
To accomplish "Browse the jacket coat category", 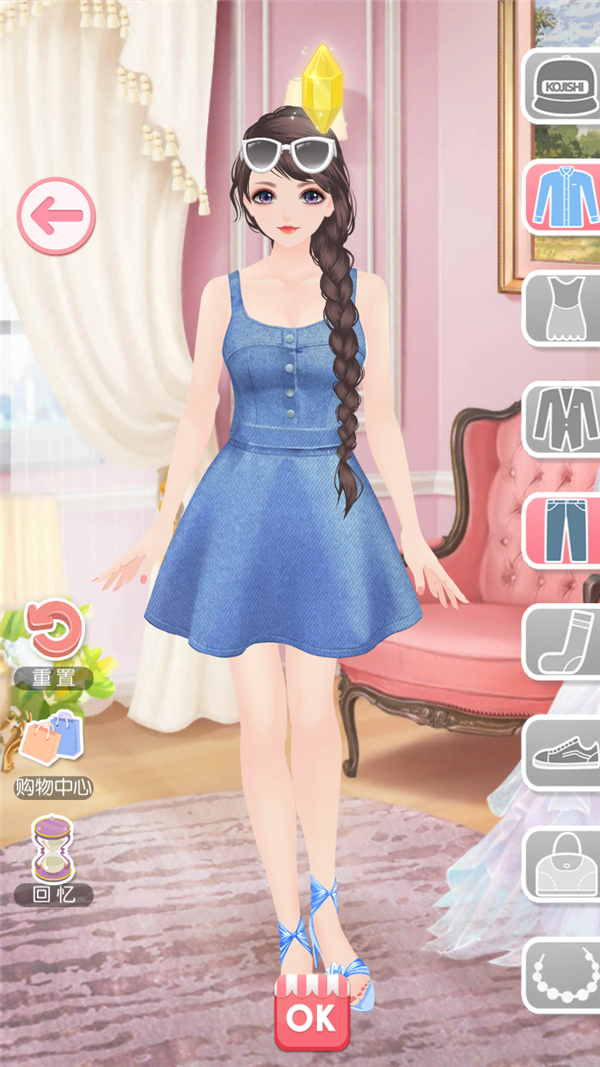I will pos(565,419).
